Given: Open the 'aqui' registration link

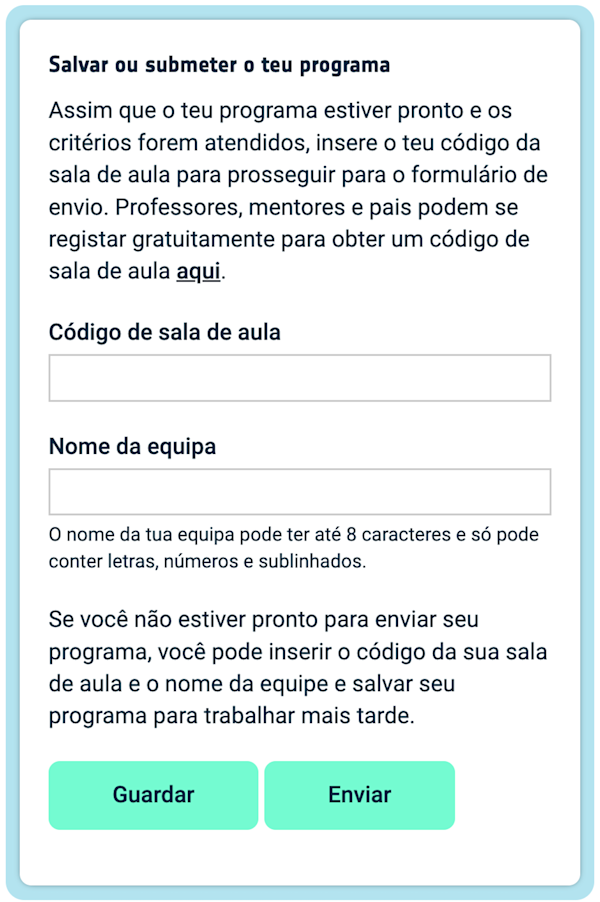Looking at the screenshot, I should point(198,271).
